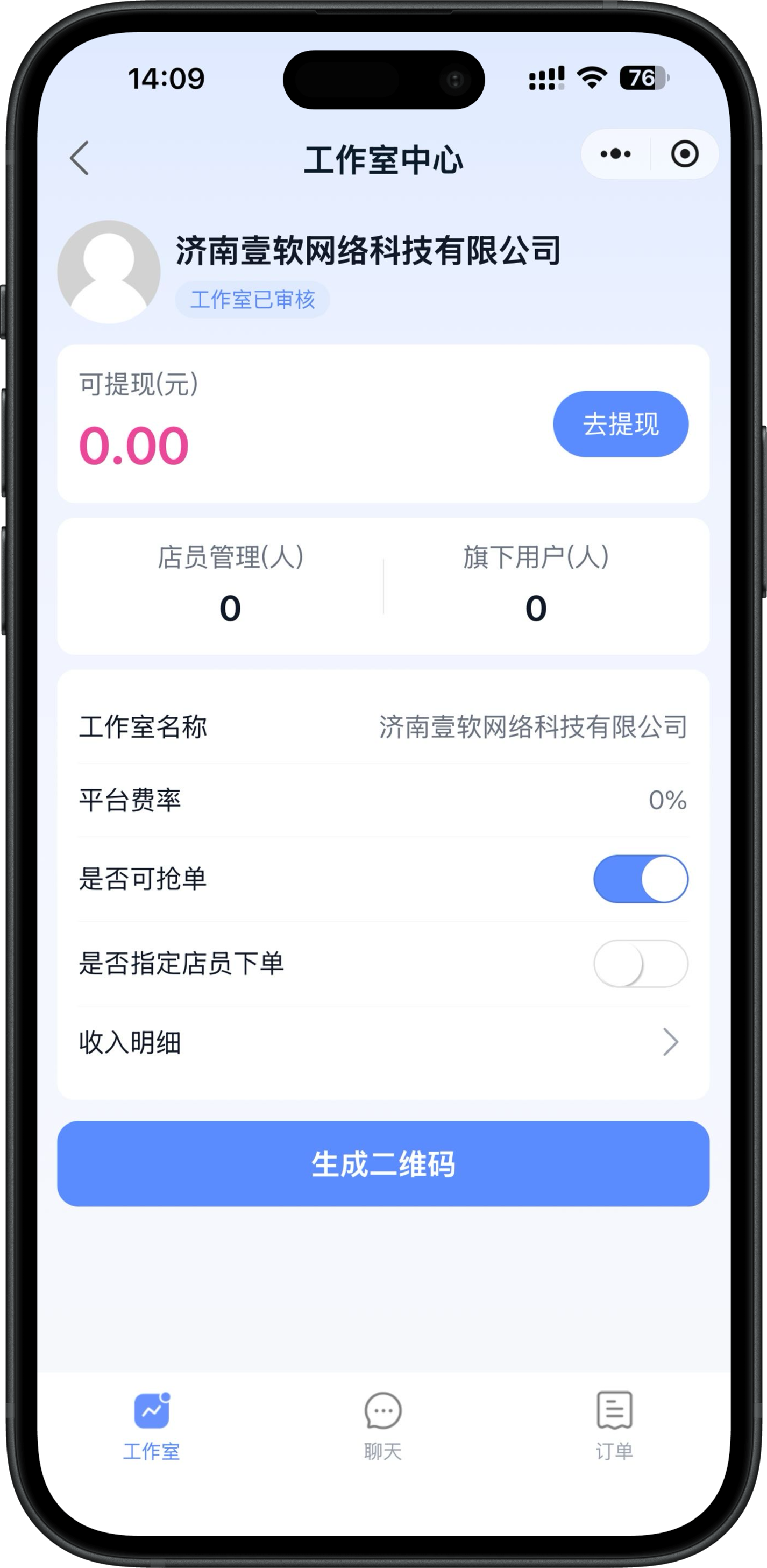The width and height of the screenshot is (767, 1568).
Task: Switch to the 聊天 tab
Action: 383,1425
